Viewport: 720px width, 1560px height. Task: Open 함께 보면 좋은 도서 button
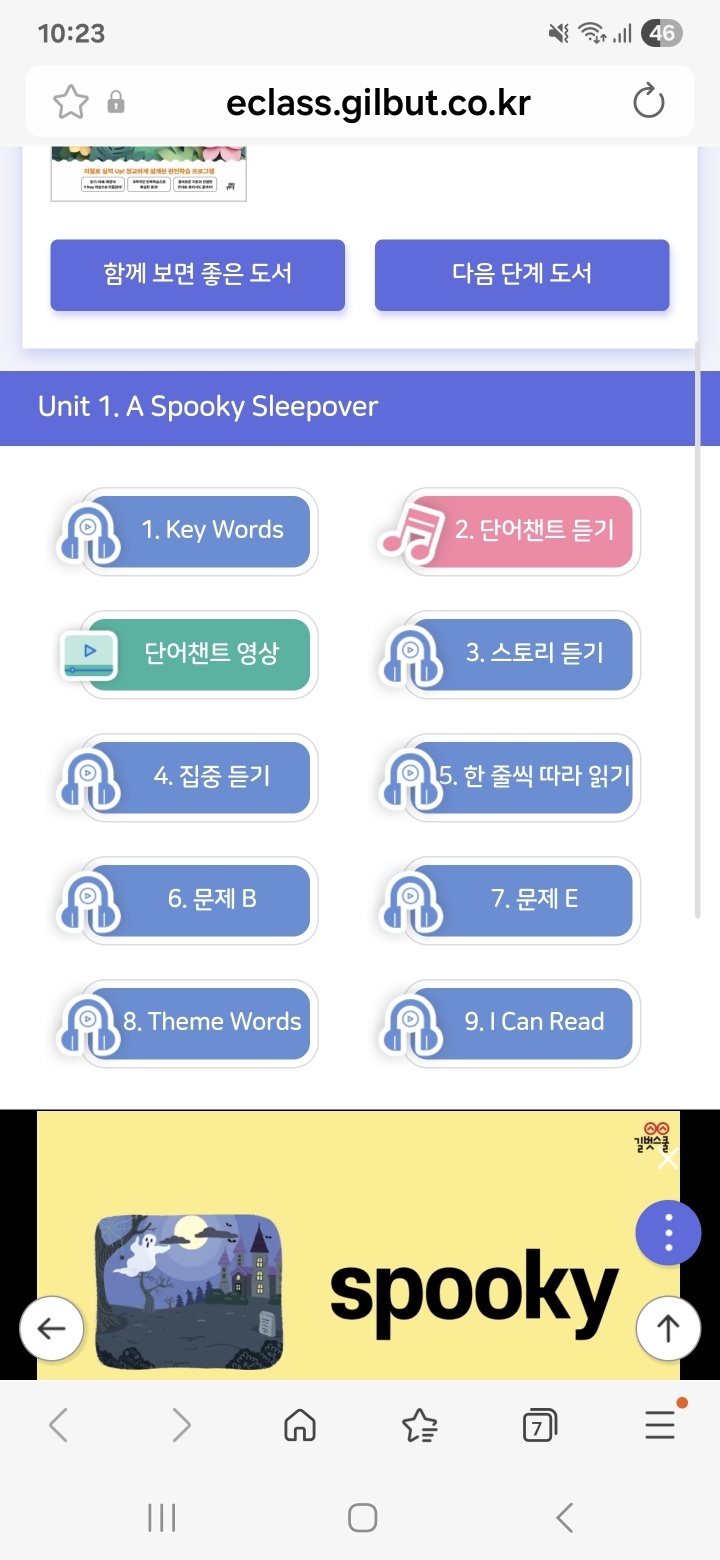[197, 274]
